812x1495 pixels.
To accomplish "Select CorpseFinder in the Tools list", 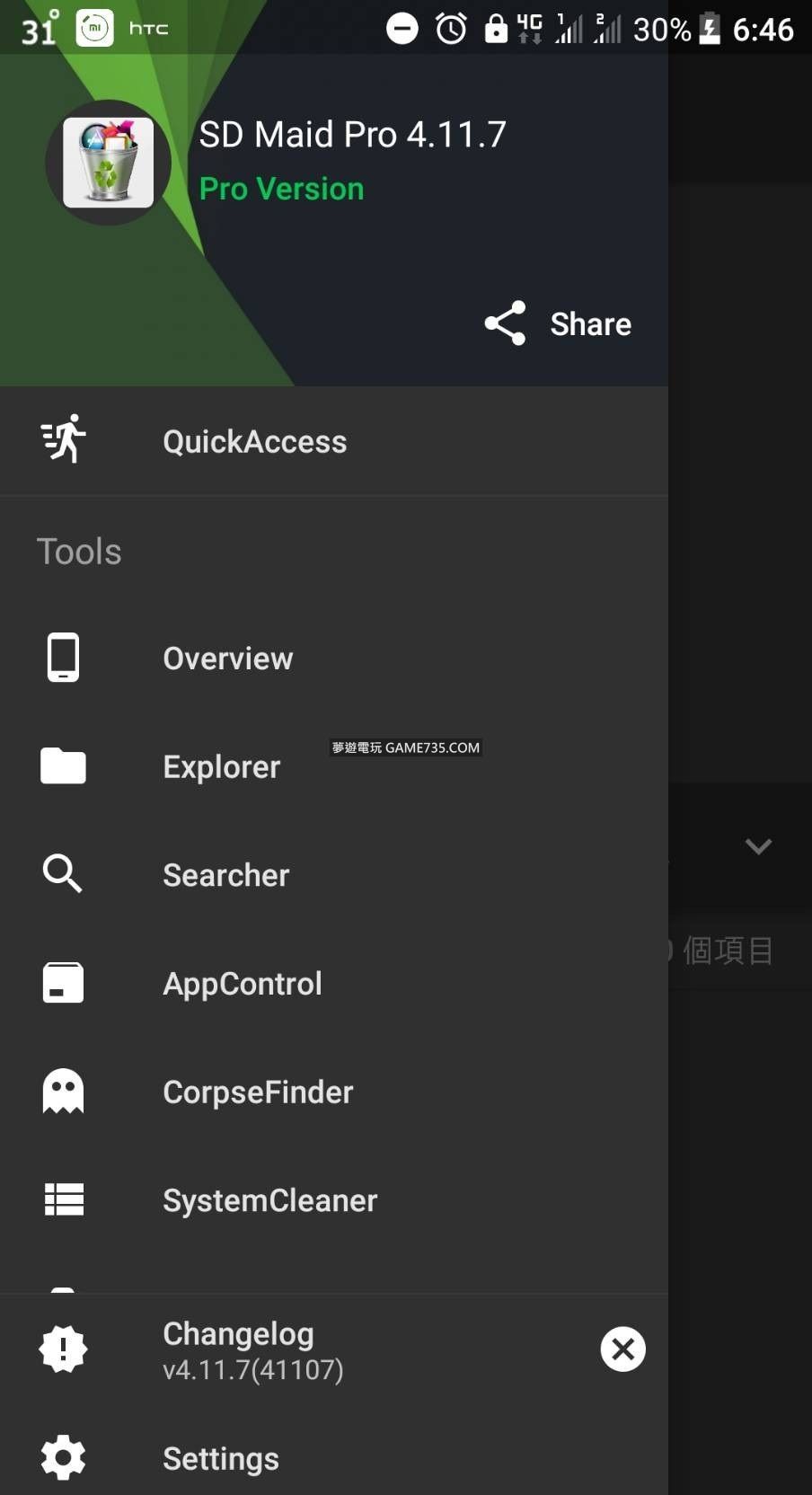I will click(258, 1092).
